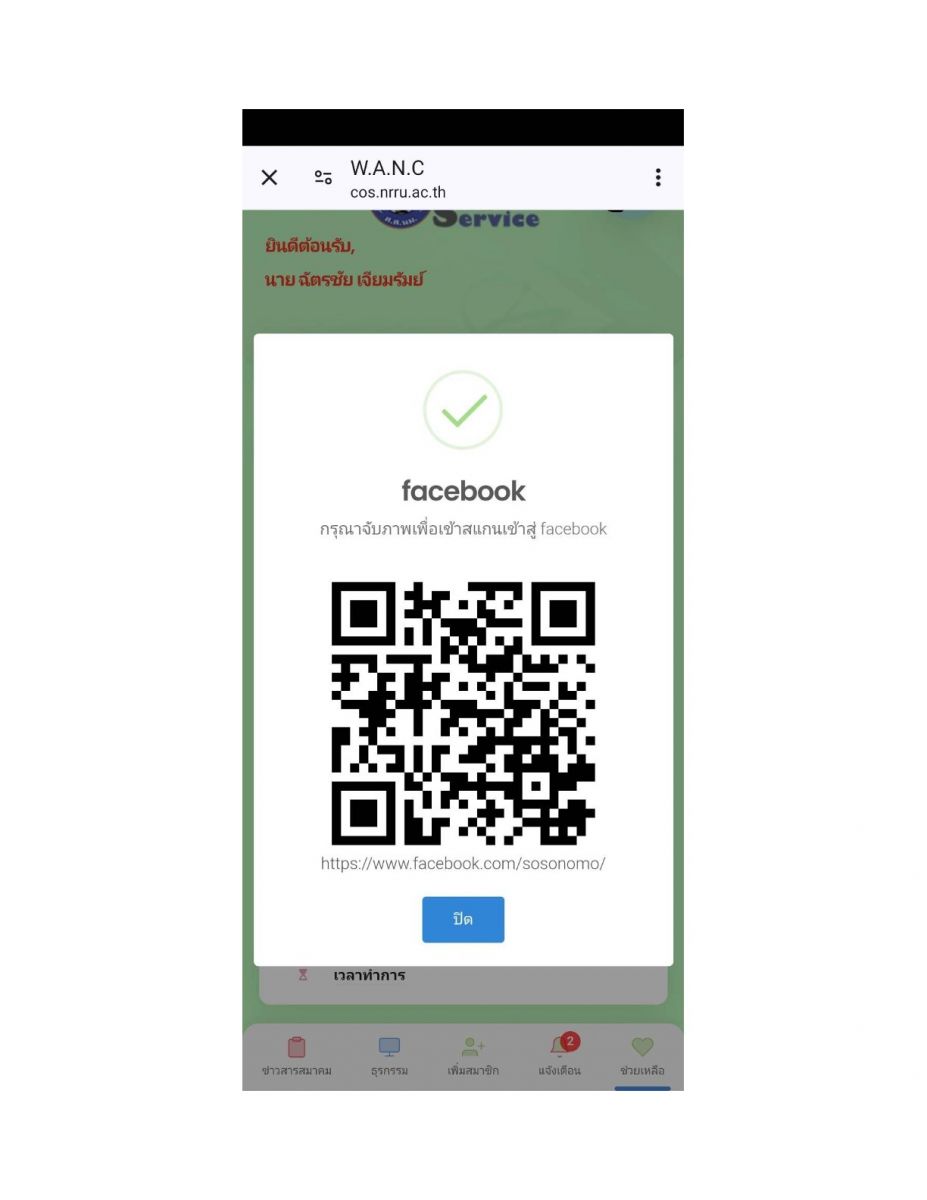Image resolution: width=927 pixels, height=1200 pixels.
Task: Open ข่าวสารสมาคม tab
Action: click(296, 1056)
